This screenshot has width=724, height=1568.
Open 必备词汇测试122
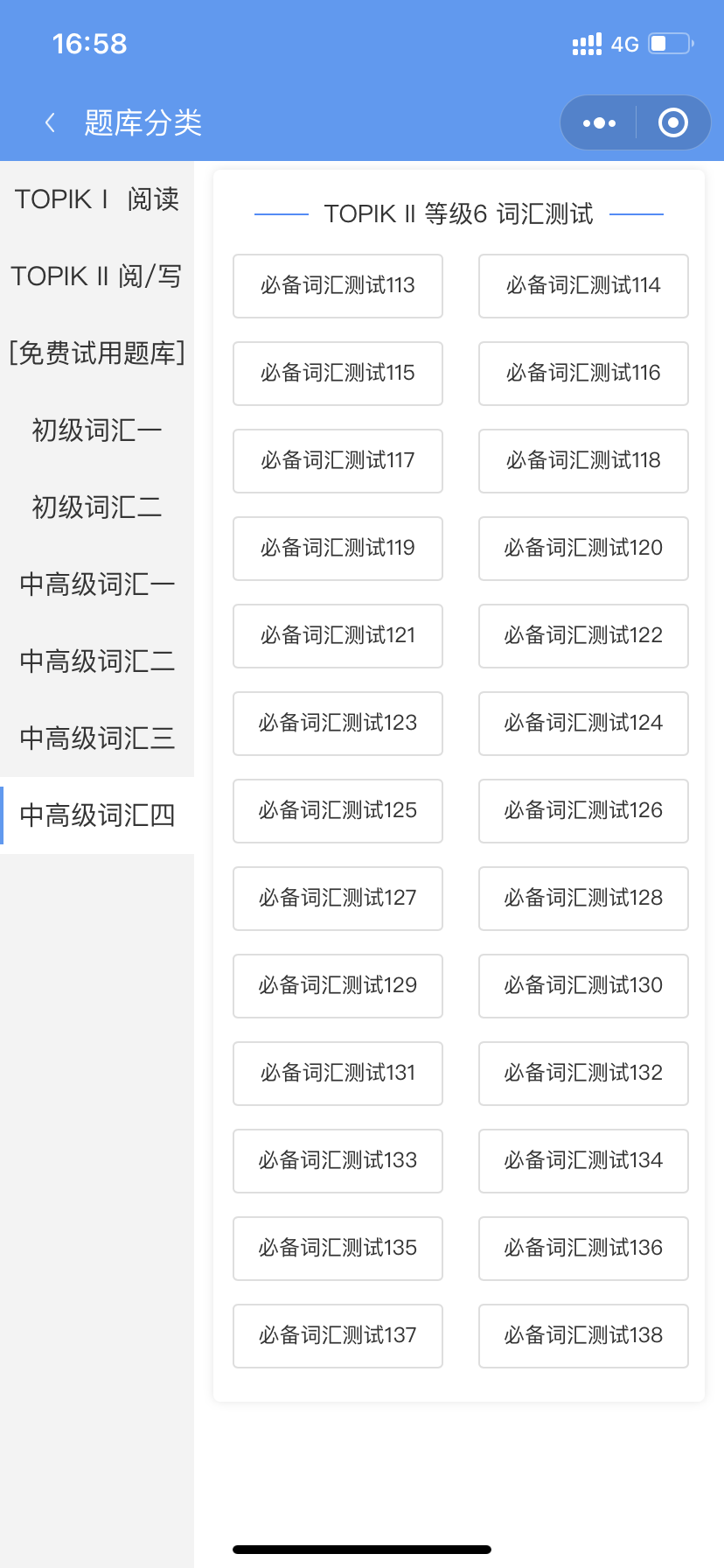[x=583, y=636]
